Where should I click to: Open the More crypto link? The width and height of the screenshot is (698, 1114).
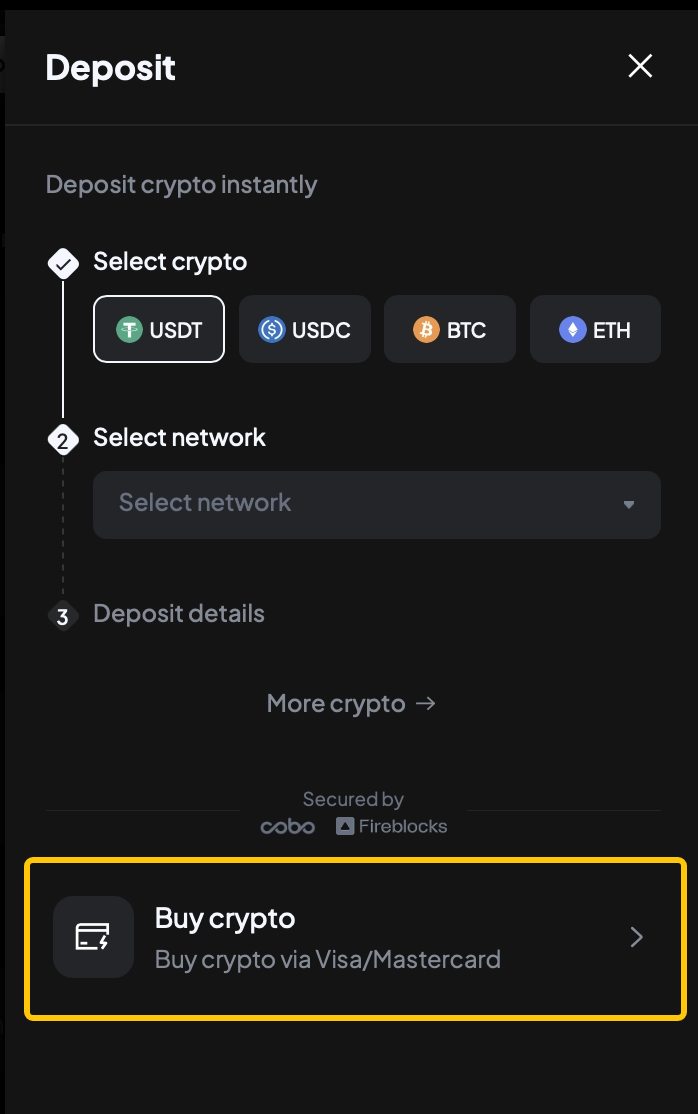point(351,704)
